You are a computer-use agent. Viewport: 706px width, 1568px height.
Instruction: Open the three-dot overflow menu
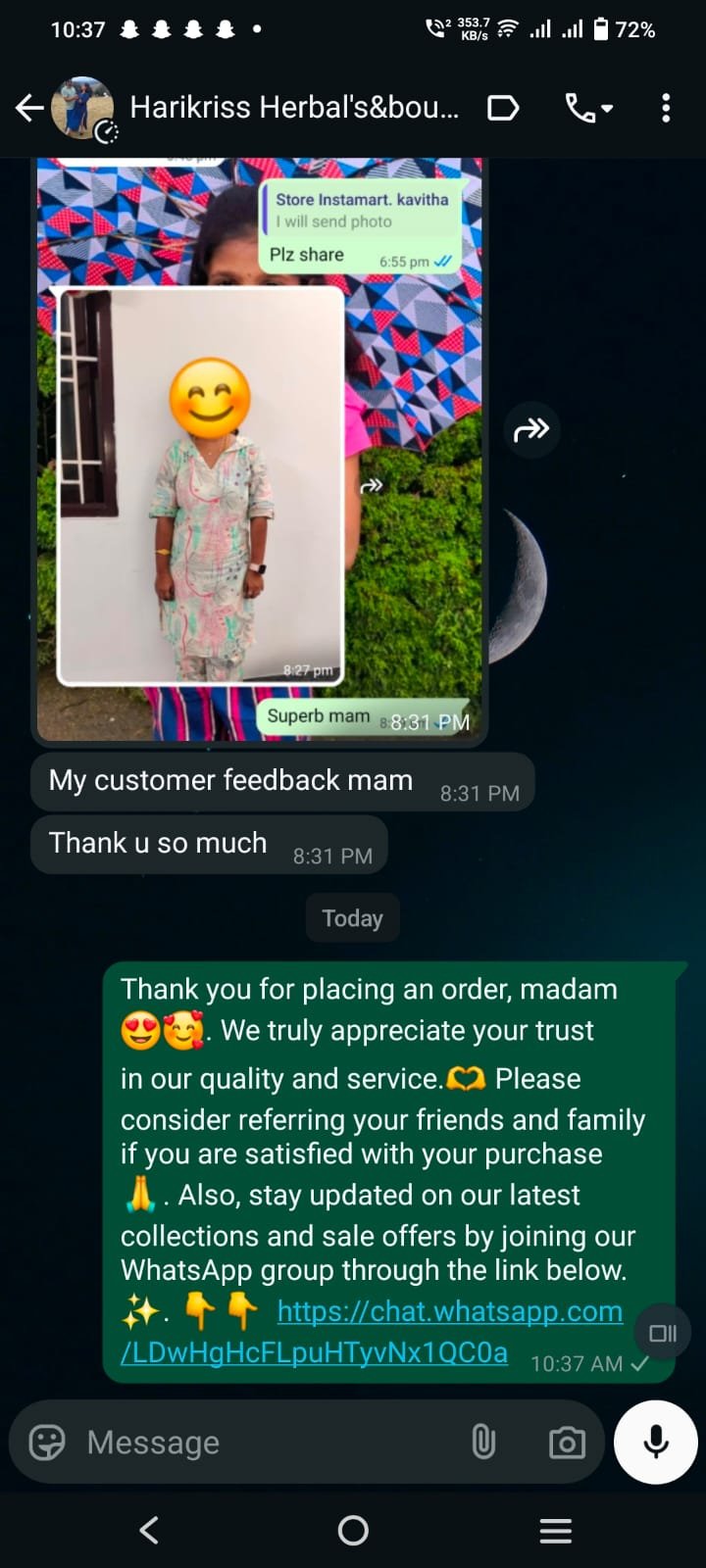tap(666, 108)
